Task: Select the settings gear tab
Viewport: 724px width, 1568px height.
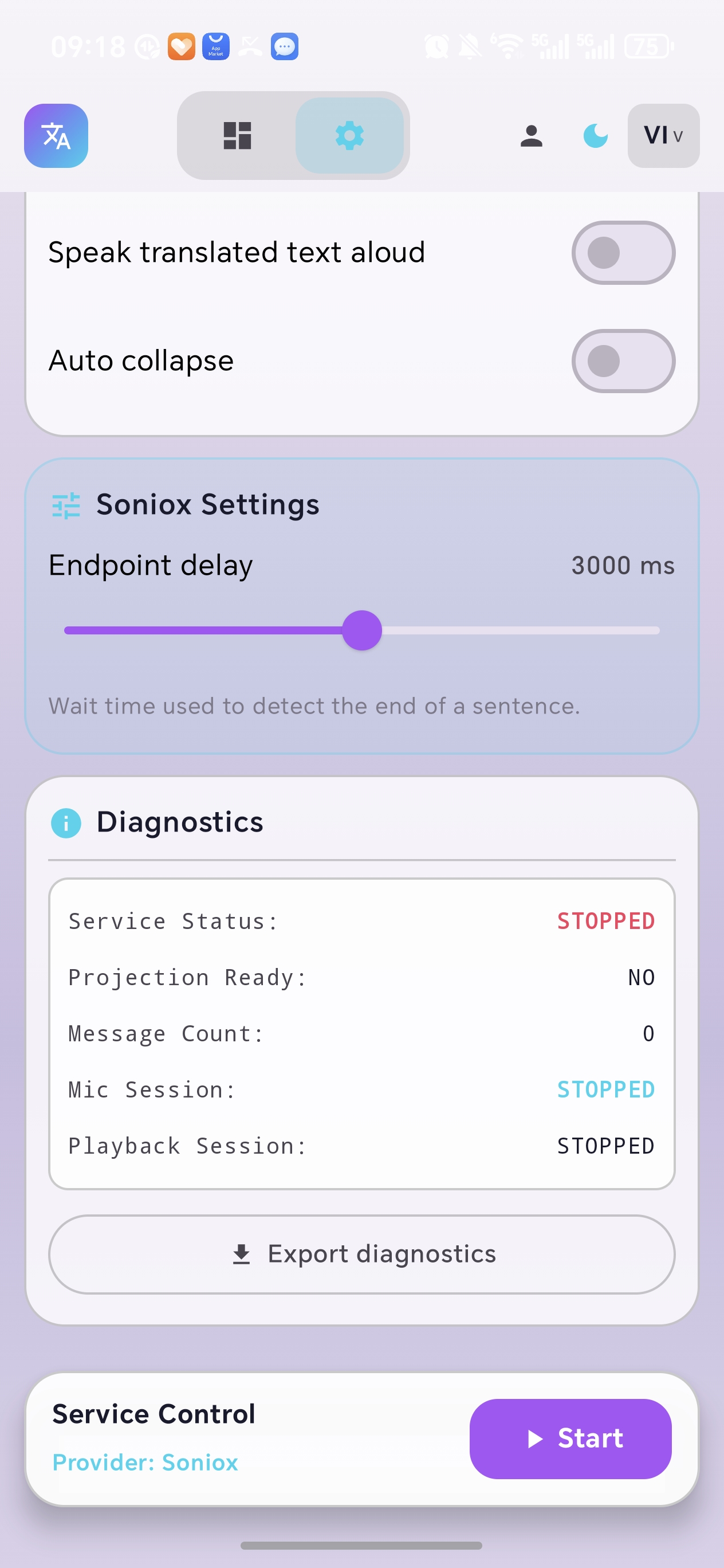Action: [x=349, y=135]
